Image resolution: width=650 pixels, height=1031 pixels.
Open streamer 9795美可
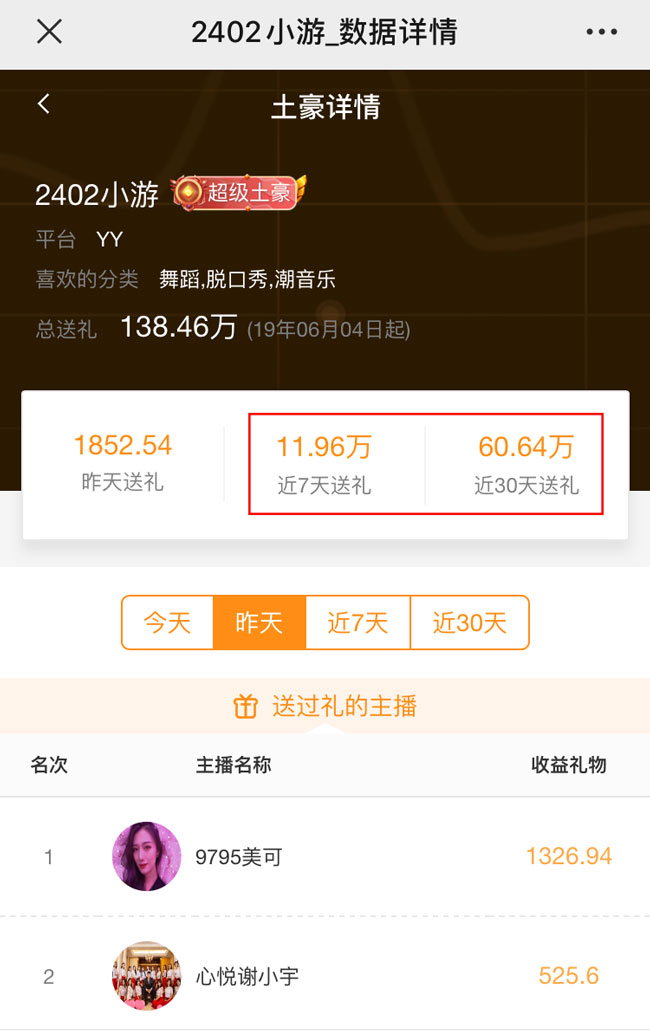coord(239,857)
